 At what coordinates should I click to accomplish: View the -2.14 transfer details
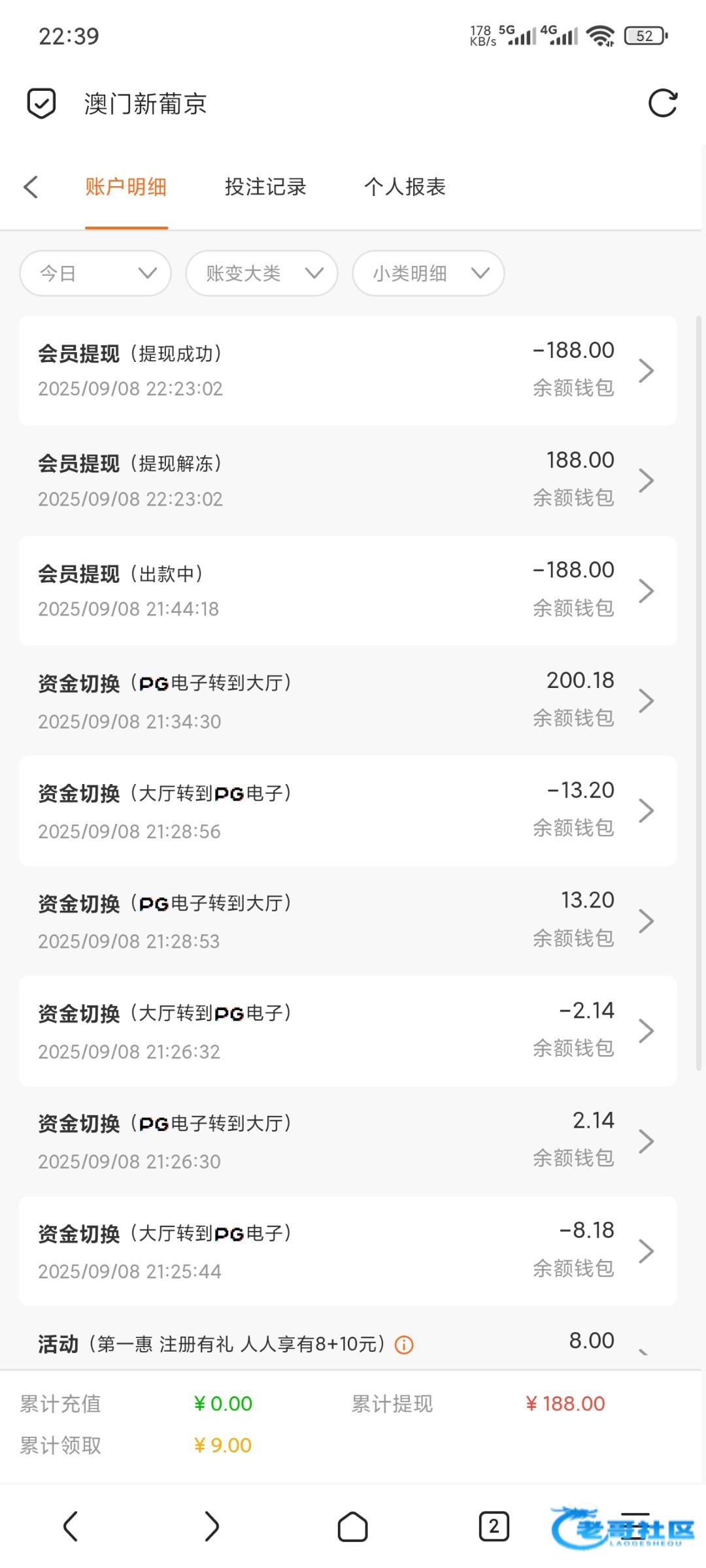tap(348, 1031)
